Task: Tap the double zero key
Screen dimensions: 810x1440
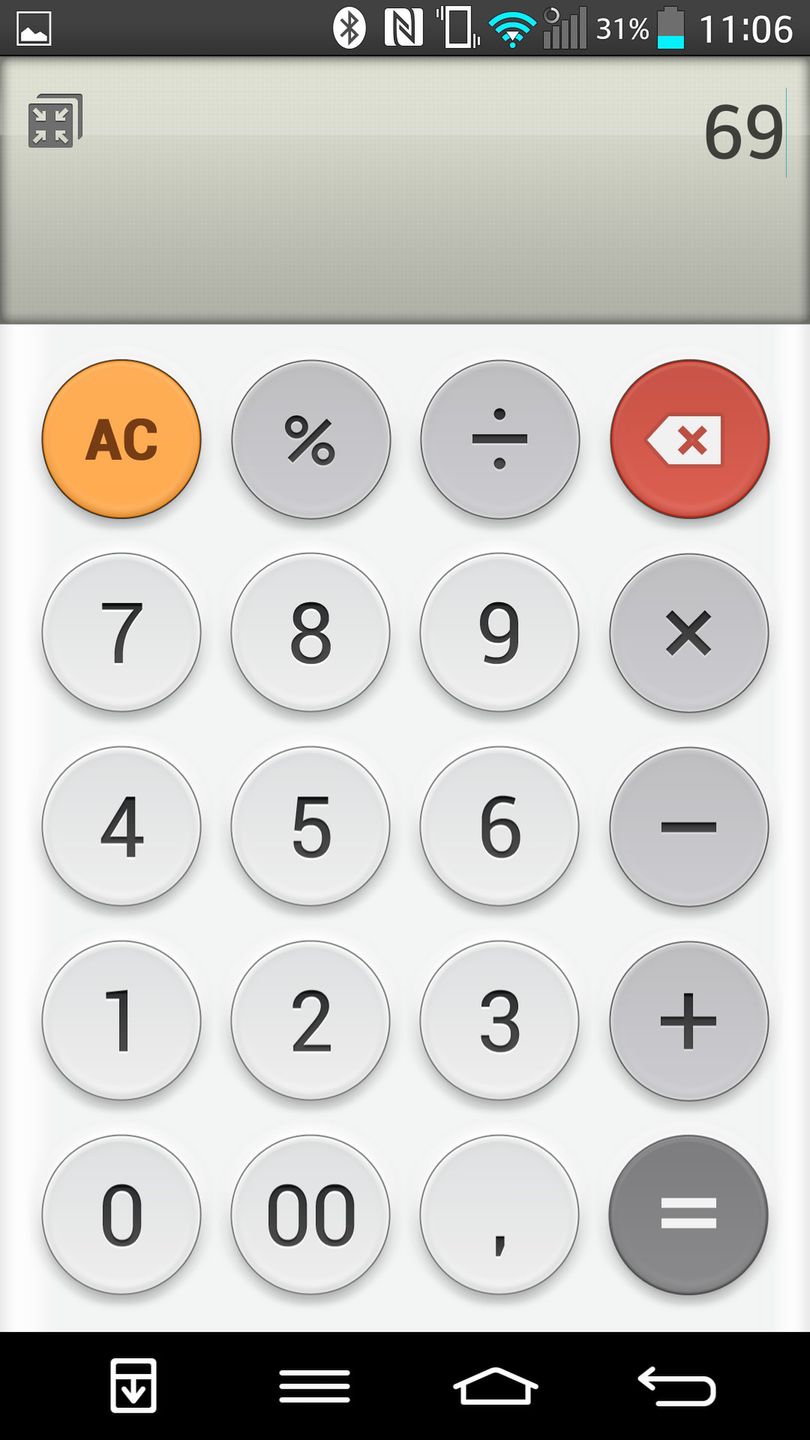Action: pyautogui.click(x=310, y=1214)
